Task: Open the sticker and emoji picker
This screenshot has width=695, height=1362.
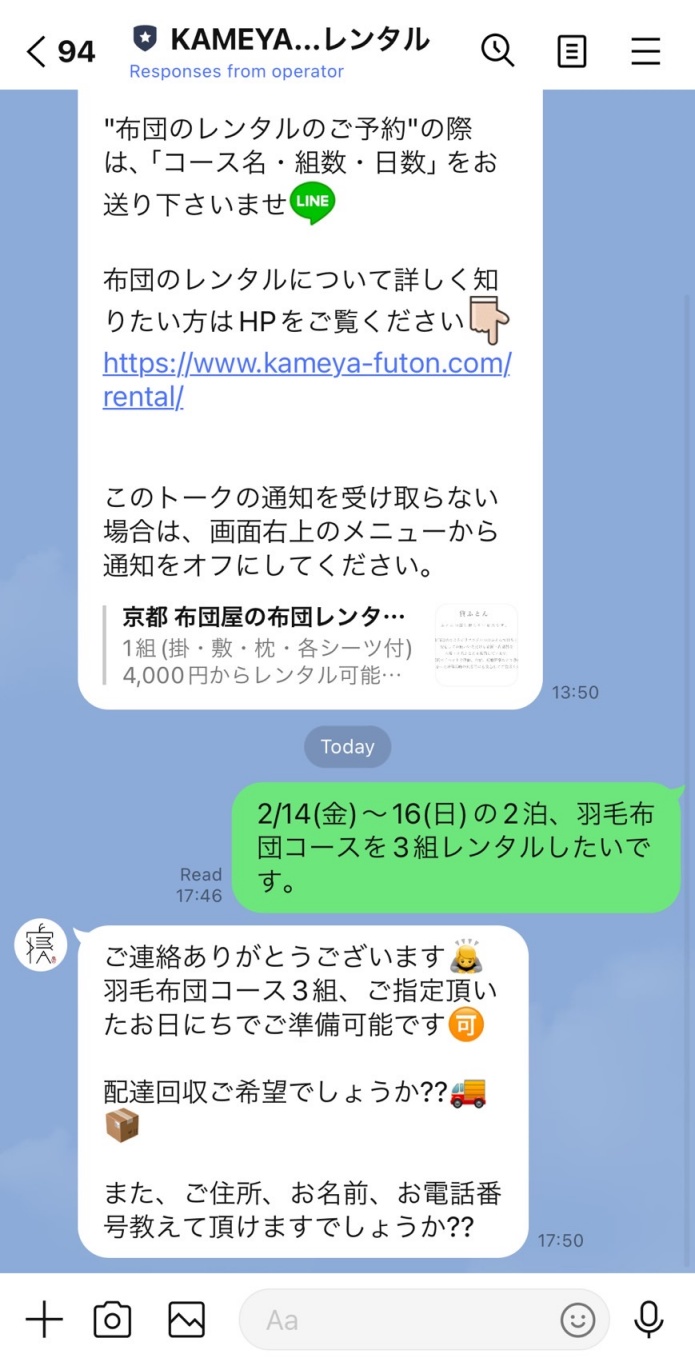Action: [x=577, y=1320]
